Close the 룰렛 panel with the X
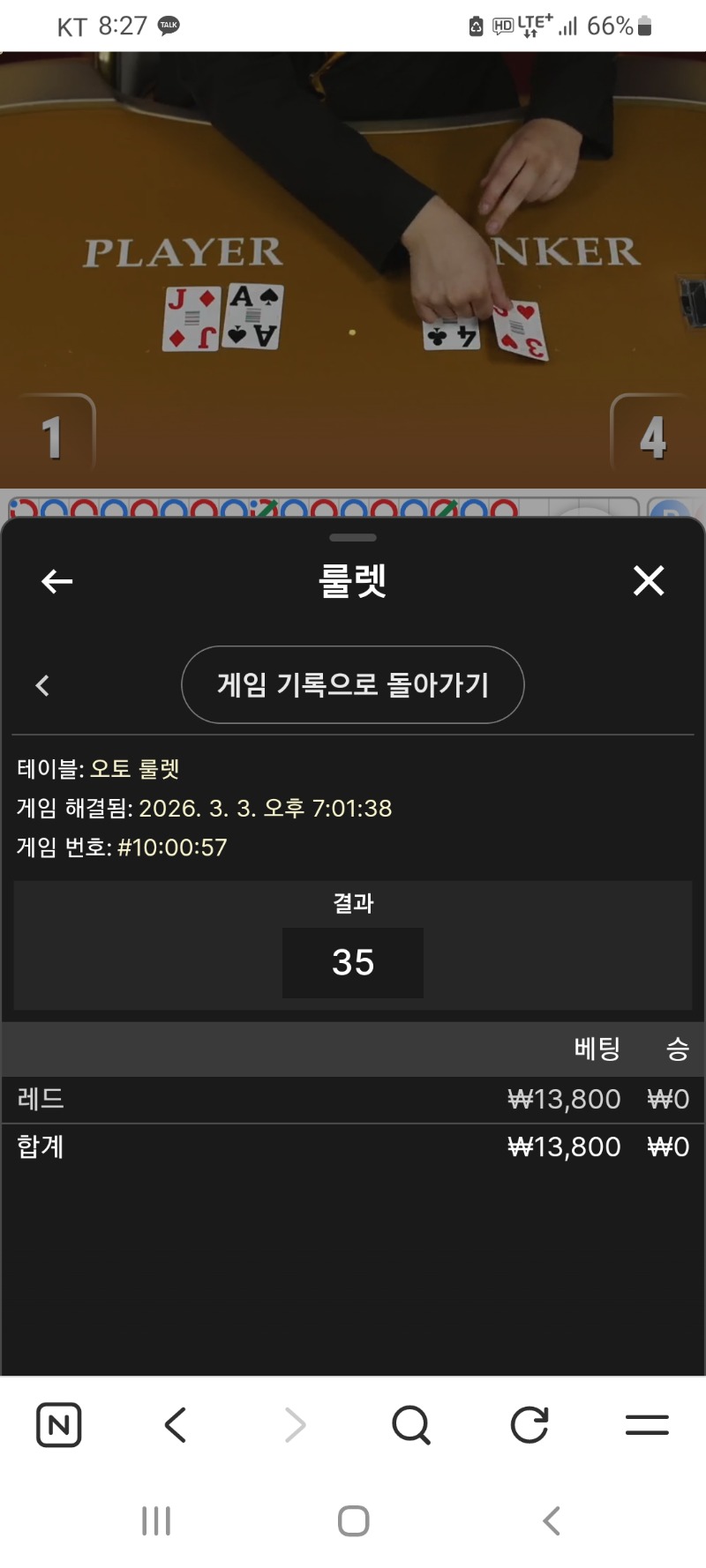 649,580
